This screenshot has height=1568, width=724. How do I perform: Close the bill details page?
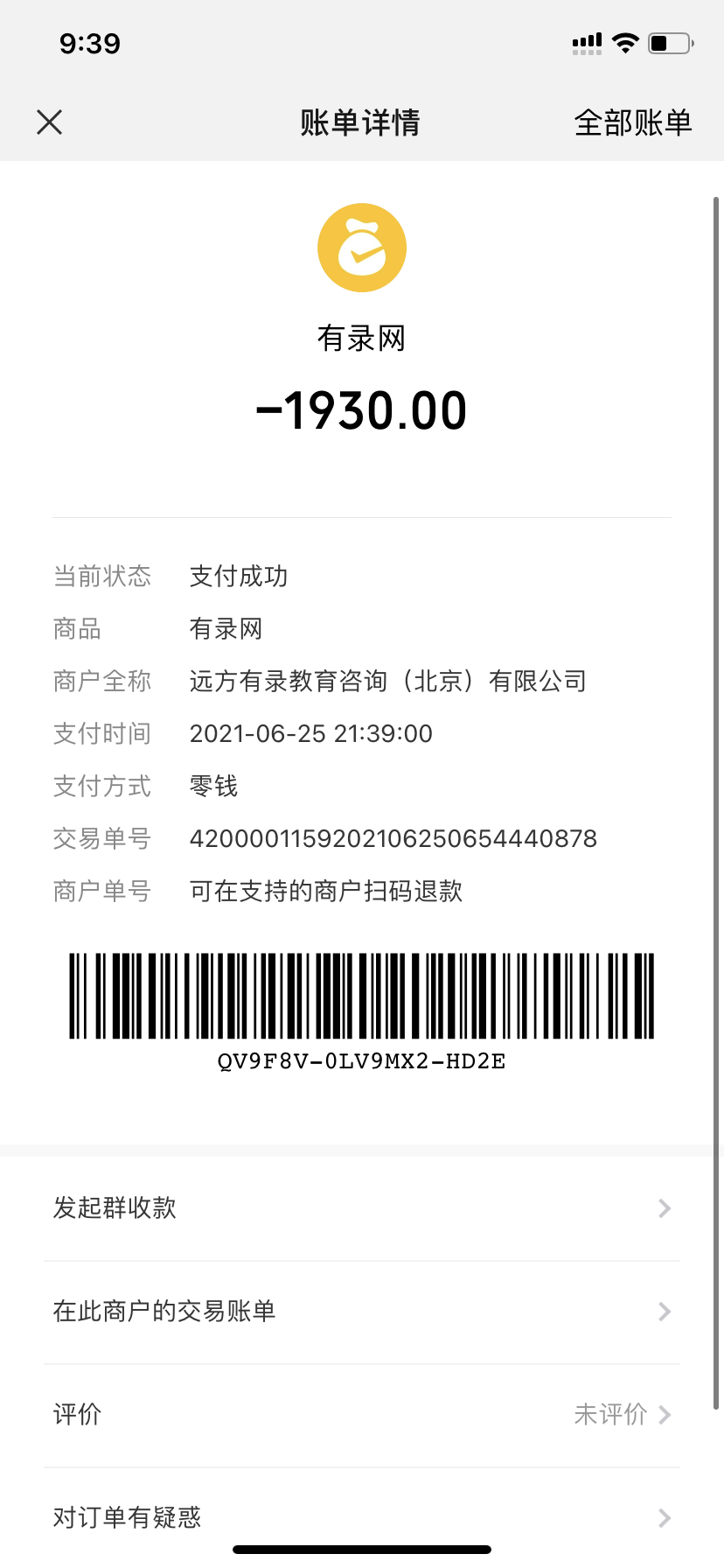pyautogui.click(x=50, y=122)
